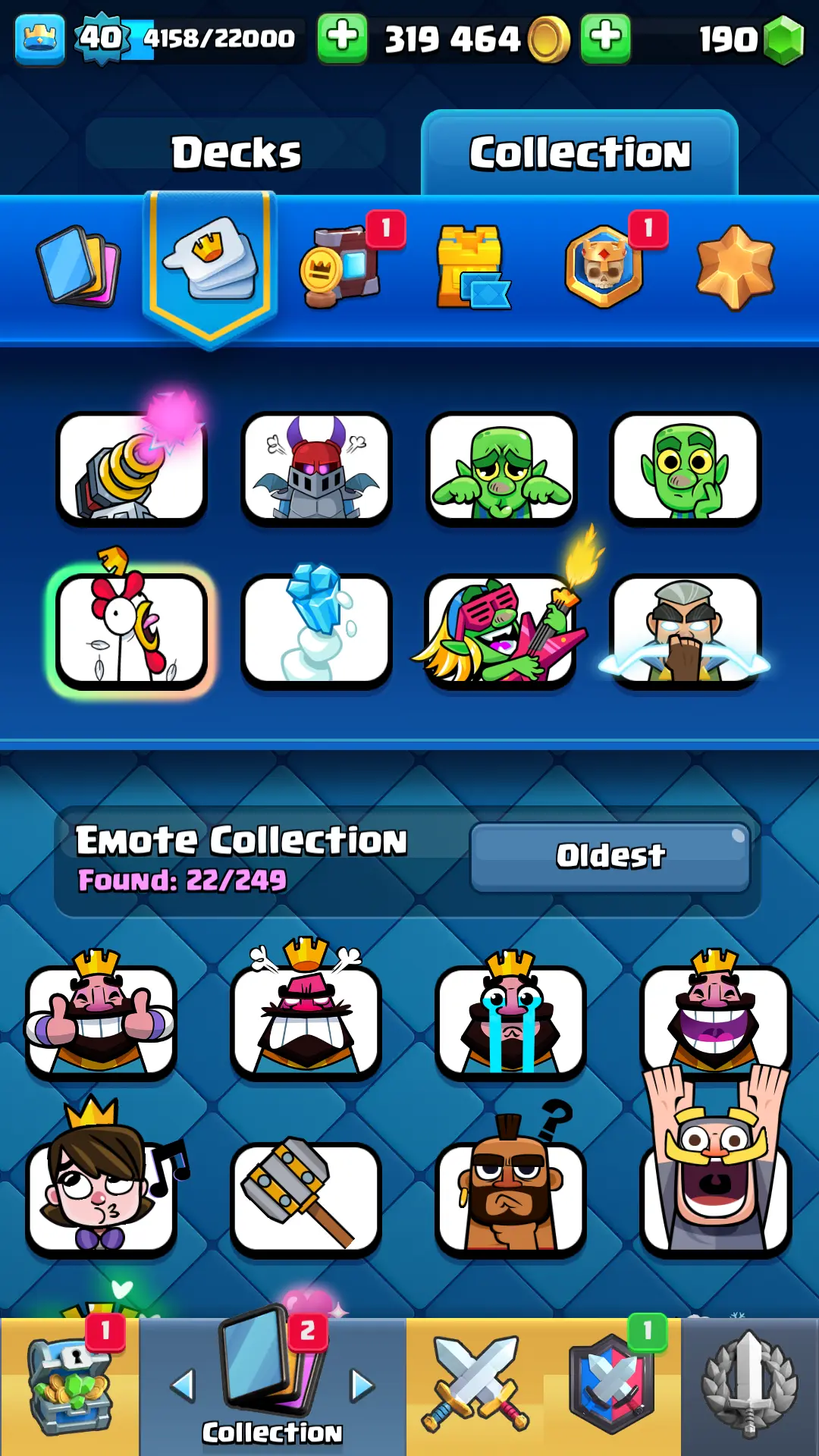
Task: Open the shop chest tab
Action: [70, 1386]
